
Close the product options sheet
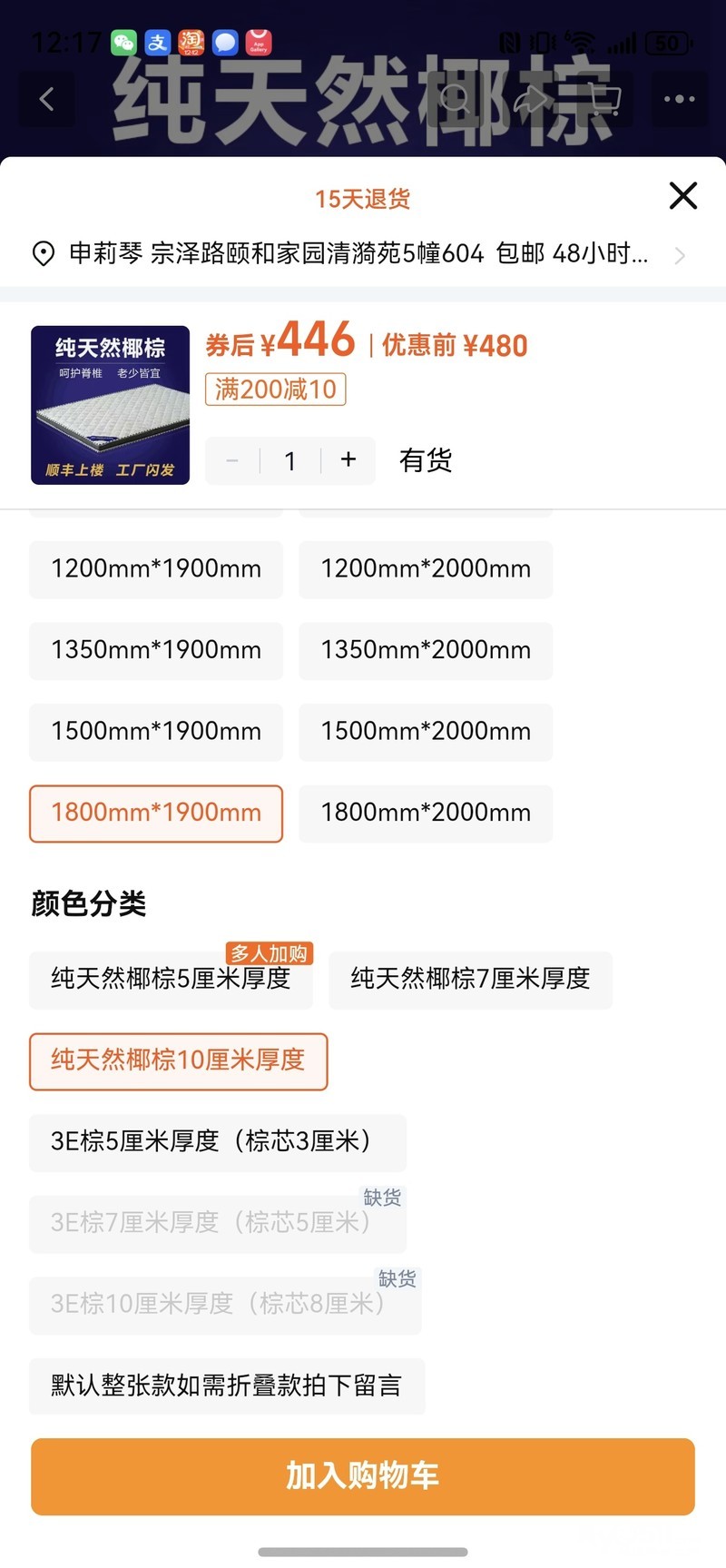click(x=682, y=195)
